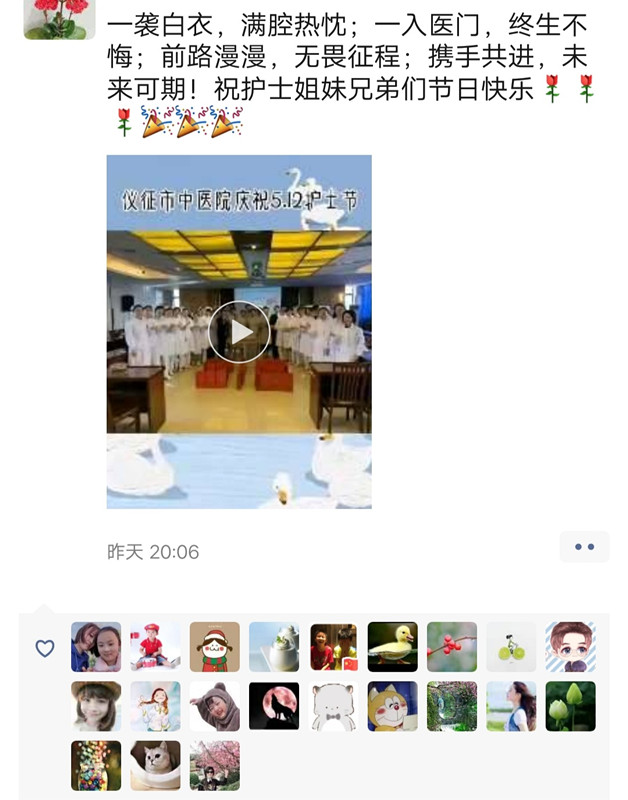View the child in red hat avatar
The width and height of the screenshot is (628, 800).
pyautogui.click(x=155, y=647)
